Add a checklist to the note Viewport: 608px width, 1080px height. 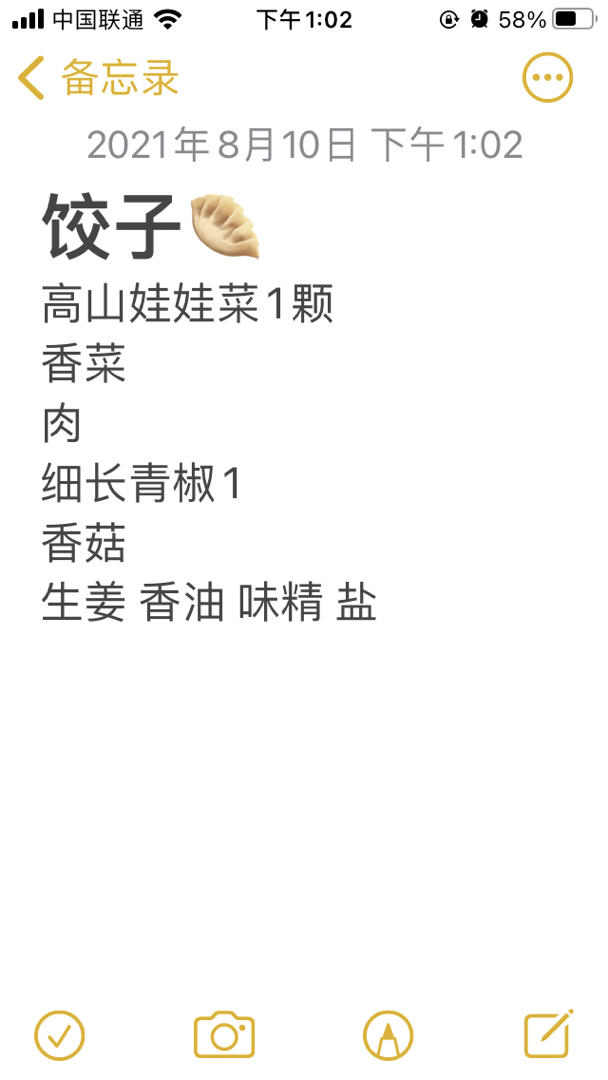[59, 1035]
